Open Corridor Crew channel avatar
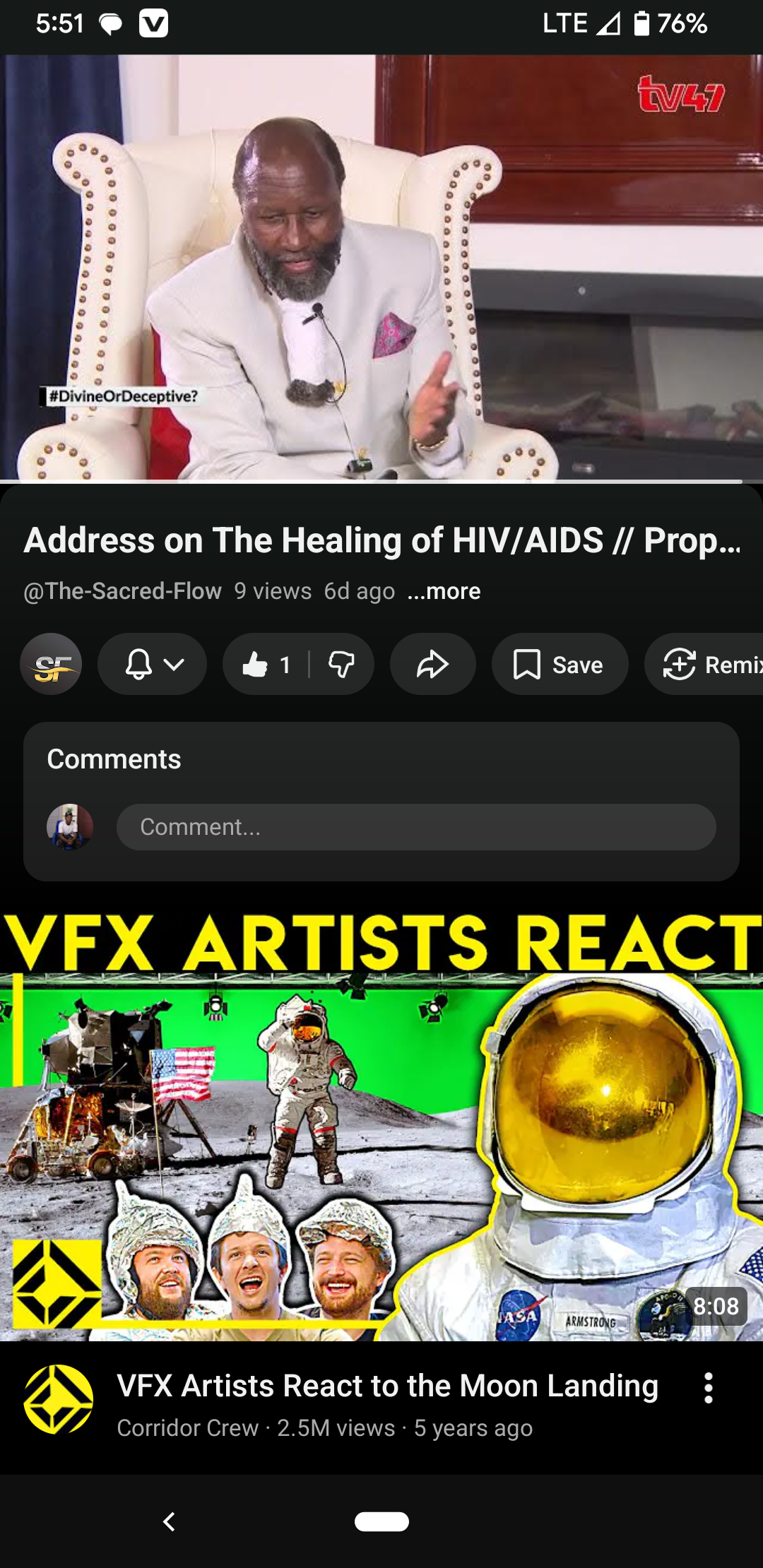The height and width of the screenshot is (1568, 763). coord(59,1399)
